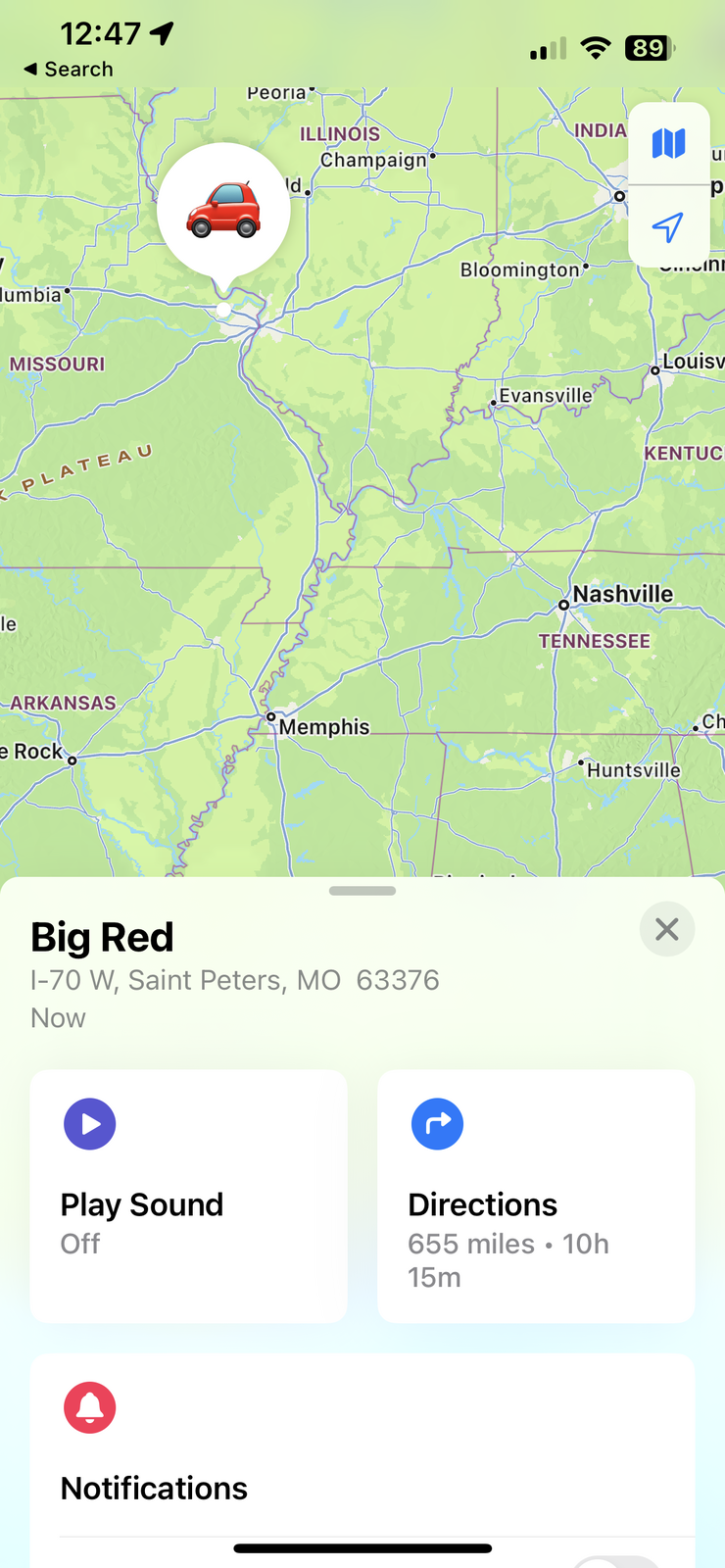Viewport: 725px width, 1568px height.
Task: Go back to Search app
Action: coord(69,70)
